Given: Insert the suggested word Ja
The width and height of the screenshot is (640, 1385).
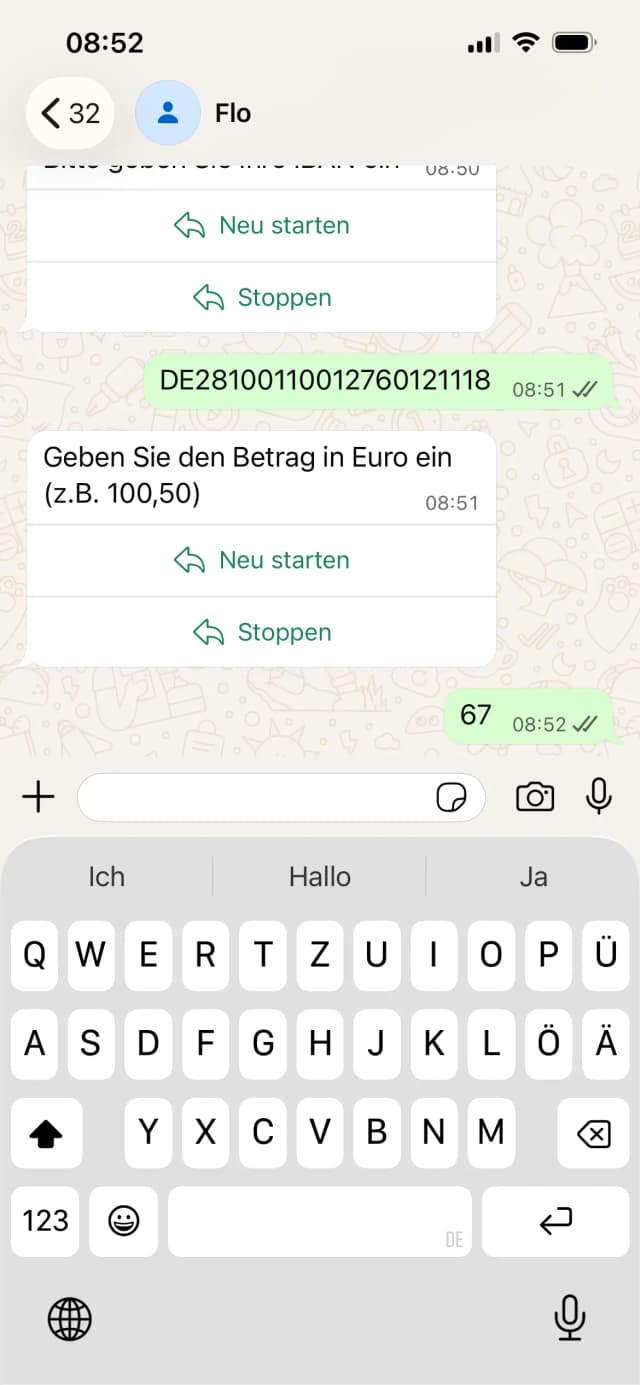Looking at the screenshot, I should pyautogui.click(x=533, y=877).
